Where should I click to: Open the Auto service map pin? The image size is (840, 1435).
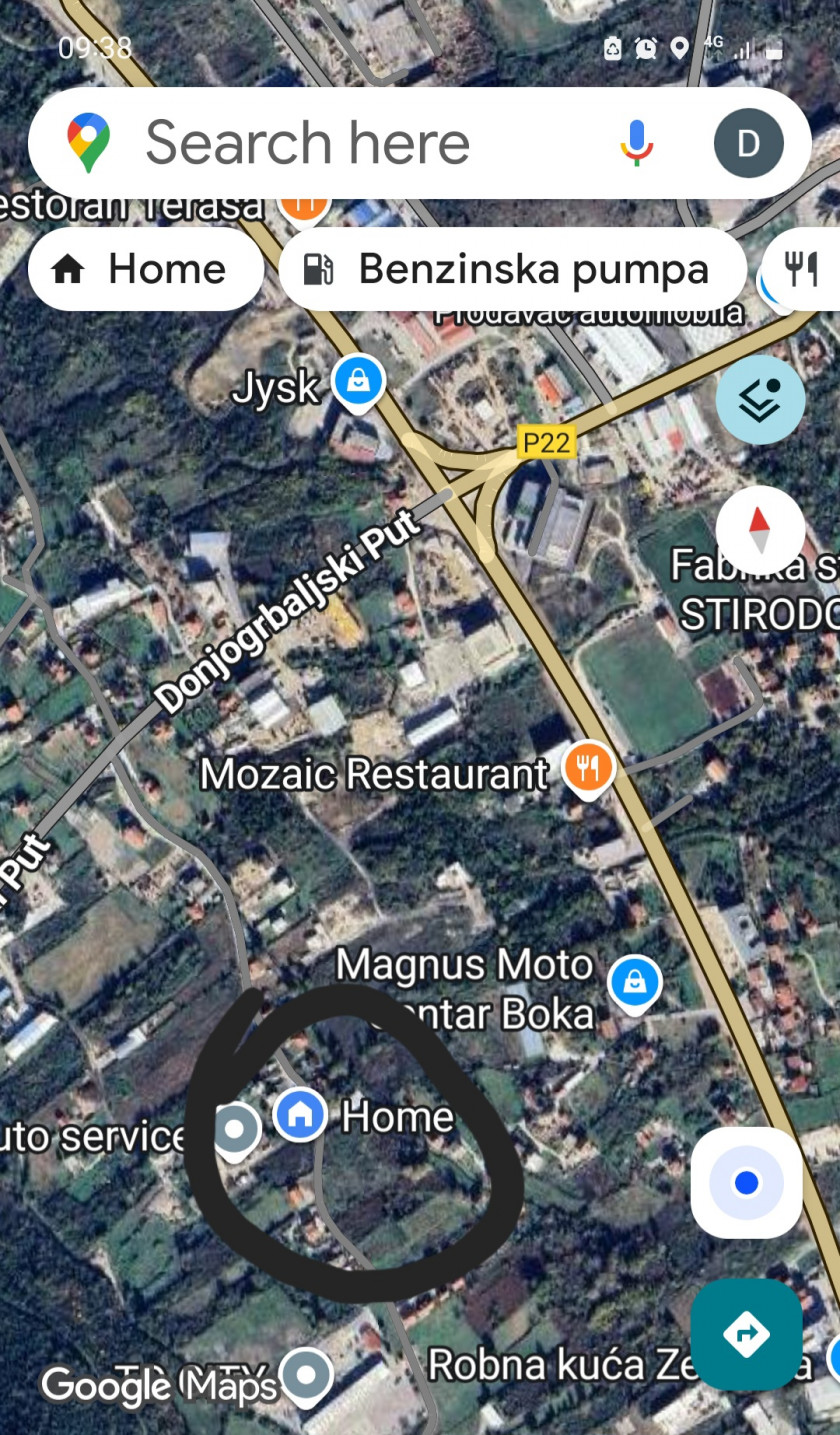pos(236,1131)
